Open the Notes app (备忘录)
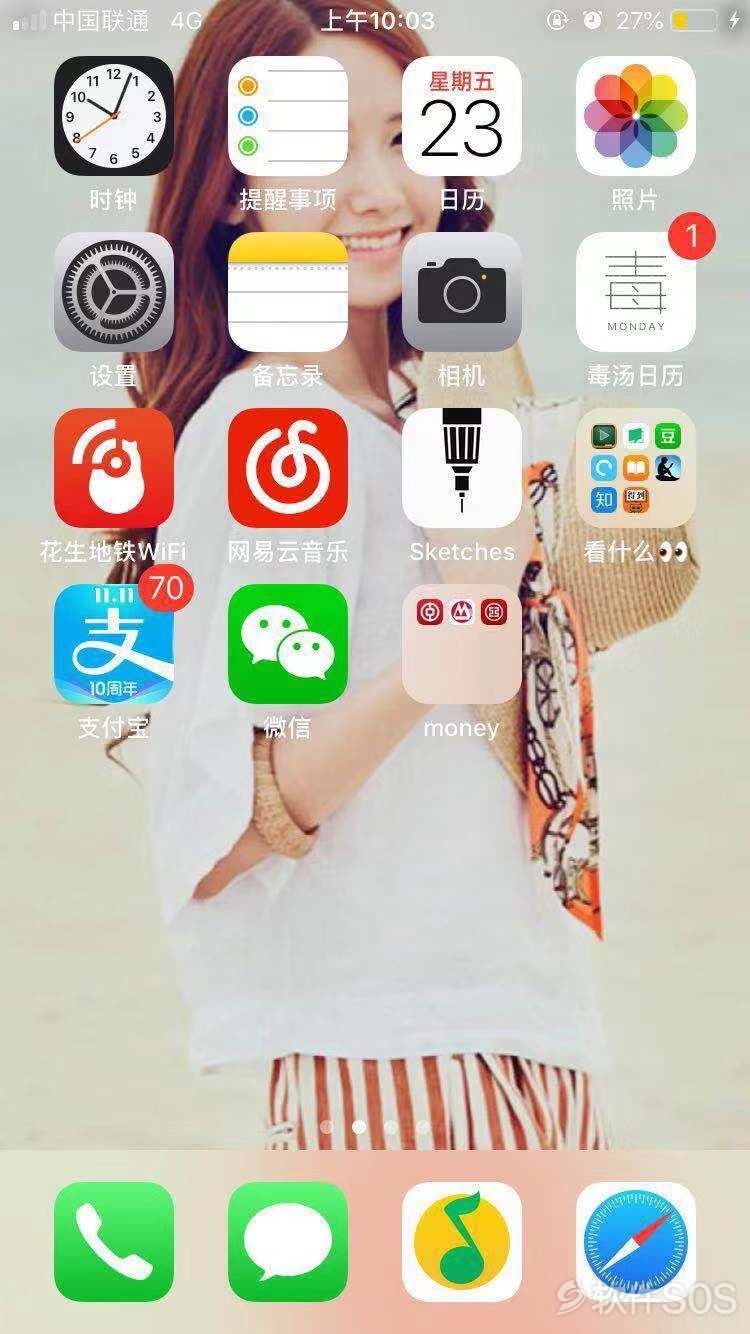Viewport: 750px width, 1334px height. (287, 292)
